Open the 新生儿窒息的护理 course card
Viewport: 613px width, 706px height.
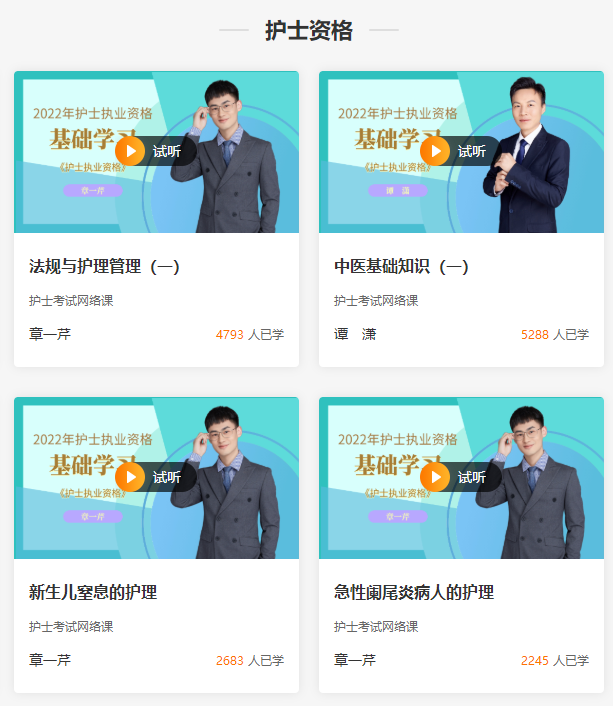click(x=93, y=592)
